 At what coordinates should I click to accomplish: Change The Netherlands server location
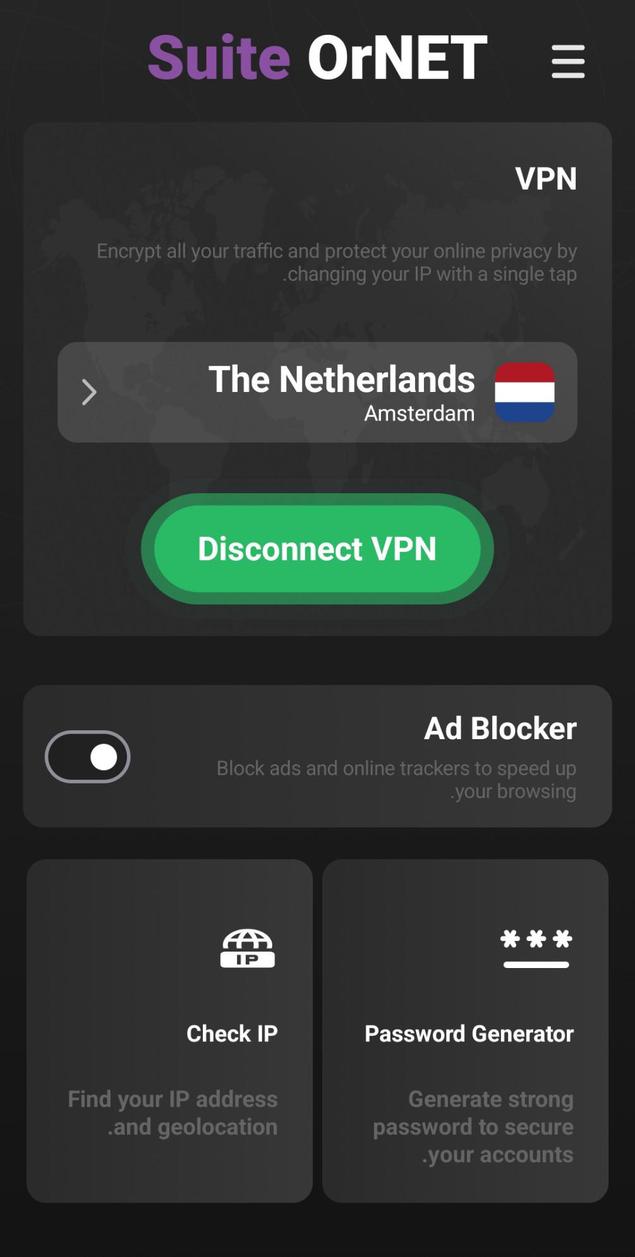coord(317,392)
